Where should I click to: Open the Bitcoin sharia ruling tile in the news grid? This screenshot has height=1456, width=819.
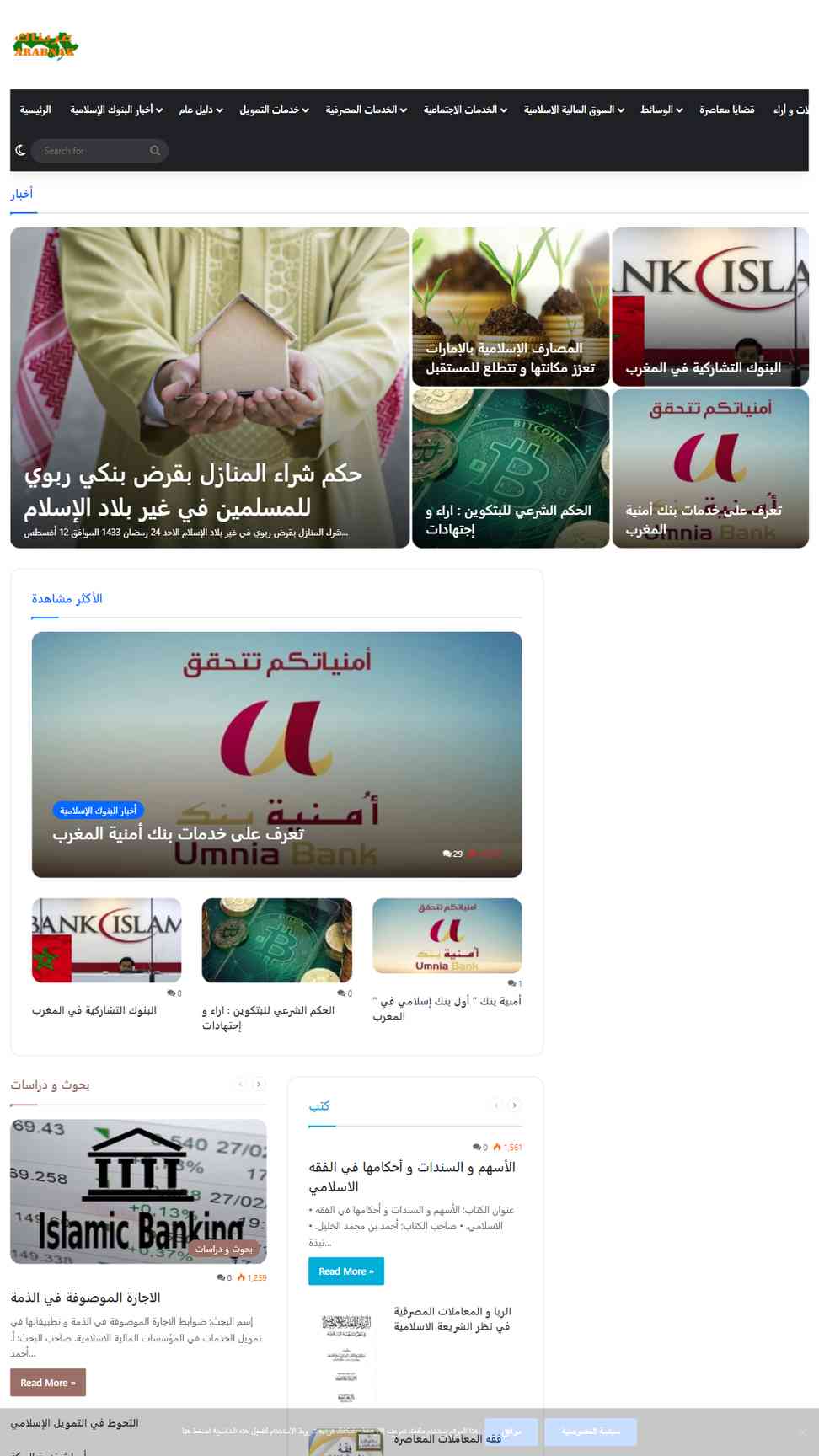(510, 468)
